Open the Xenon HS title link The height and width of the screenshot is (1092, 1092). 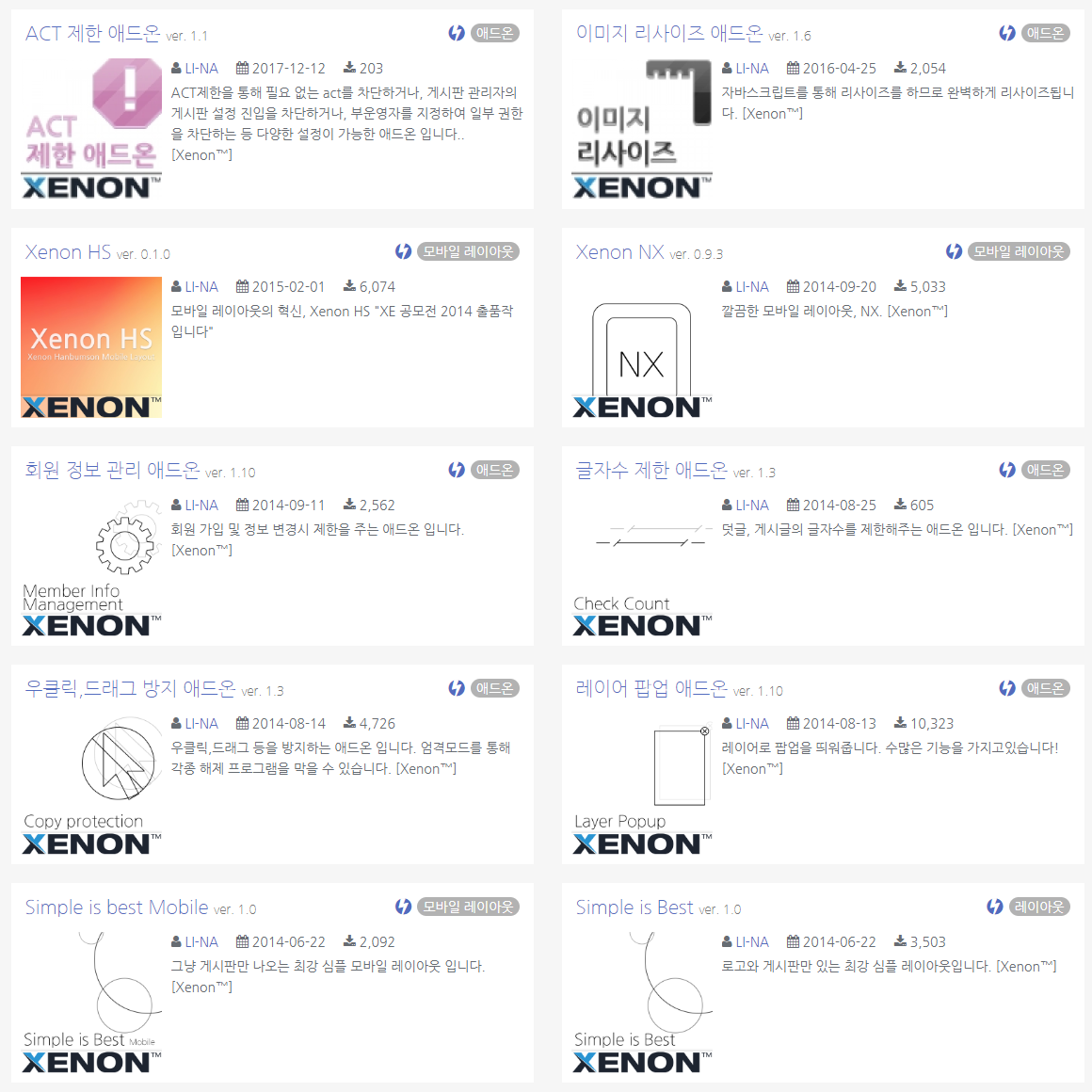pyautogui.click(x=68, y=252)
